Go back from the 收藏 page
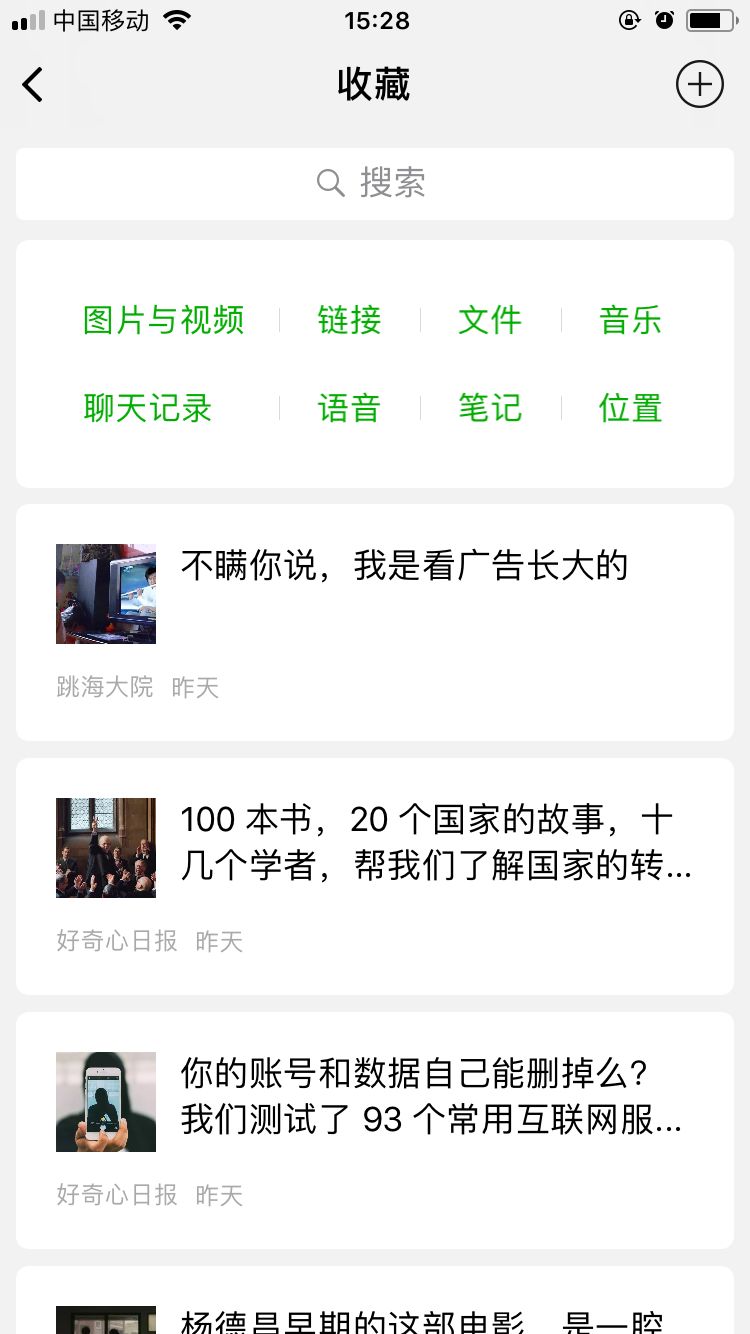750x1334 pixels. coord(33,85)
